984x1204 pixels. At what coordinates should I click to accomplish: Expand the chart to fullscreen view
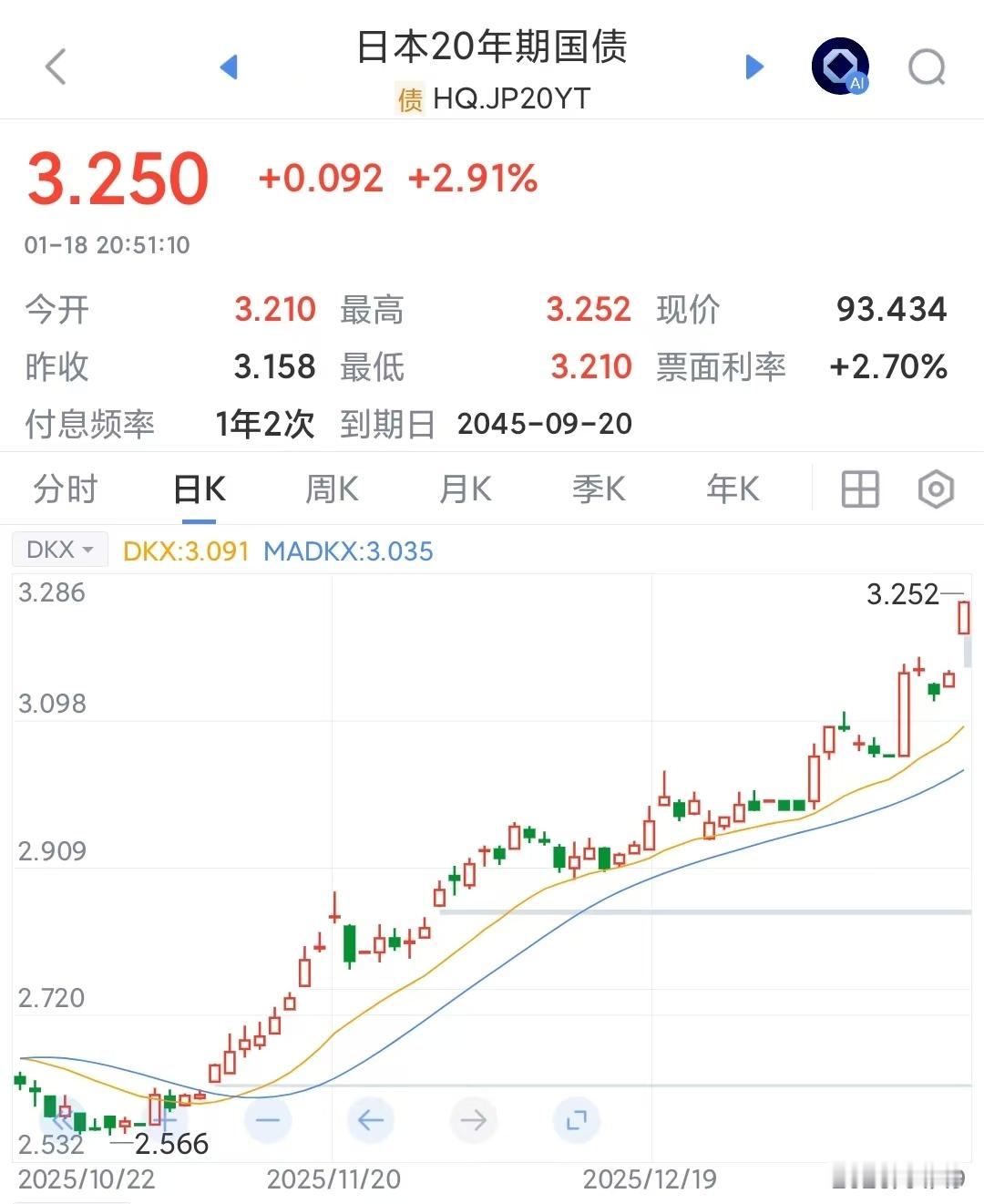coord(576,1120)
